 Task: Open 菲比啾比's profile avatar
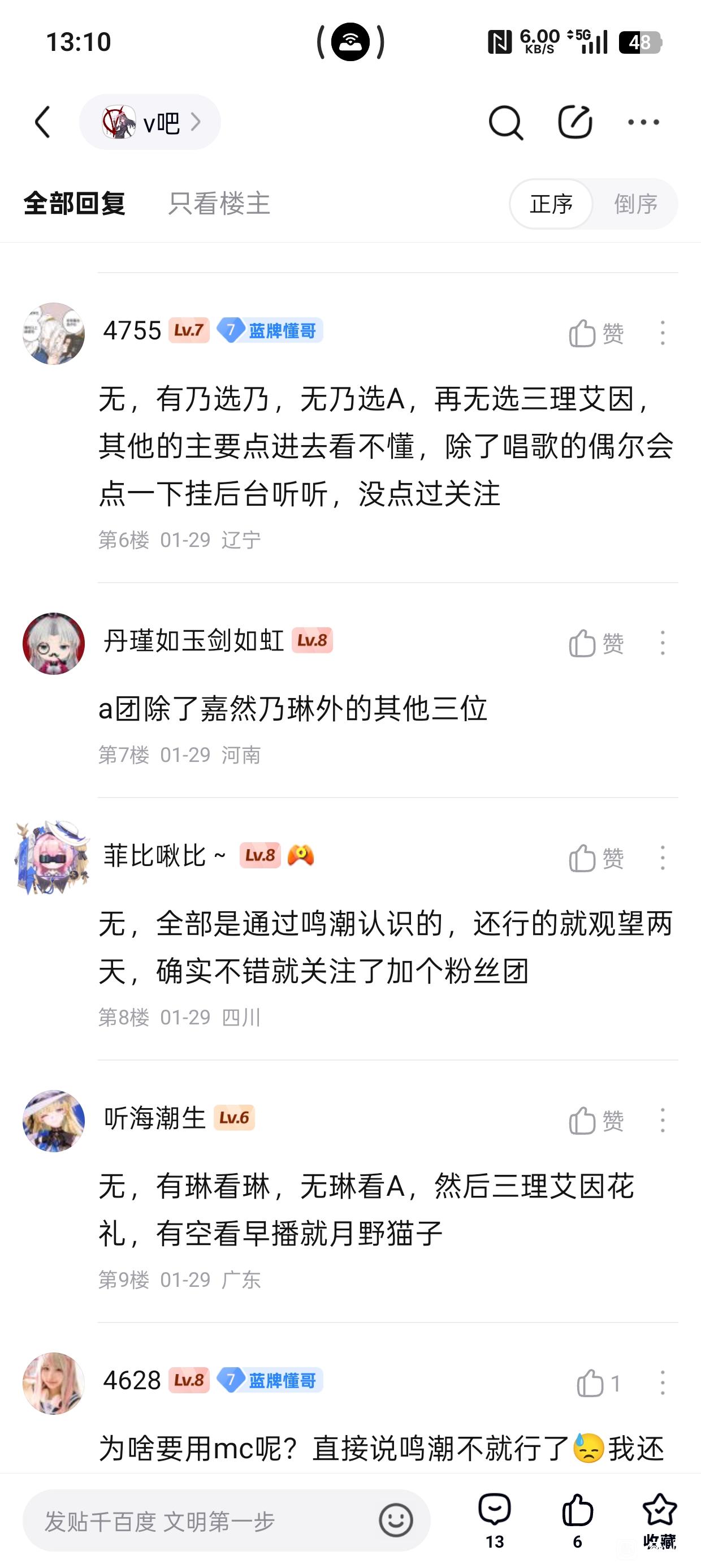[x=53, y=858]
